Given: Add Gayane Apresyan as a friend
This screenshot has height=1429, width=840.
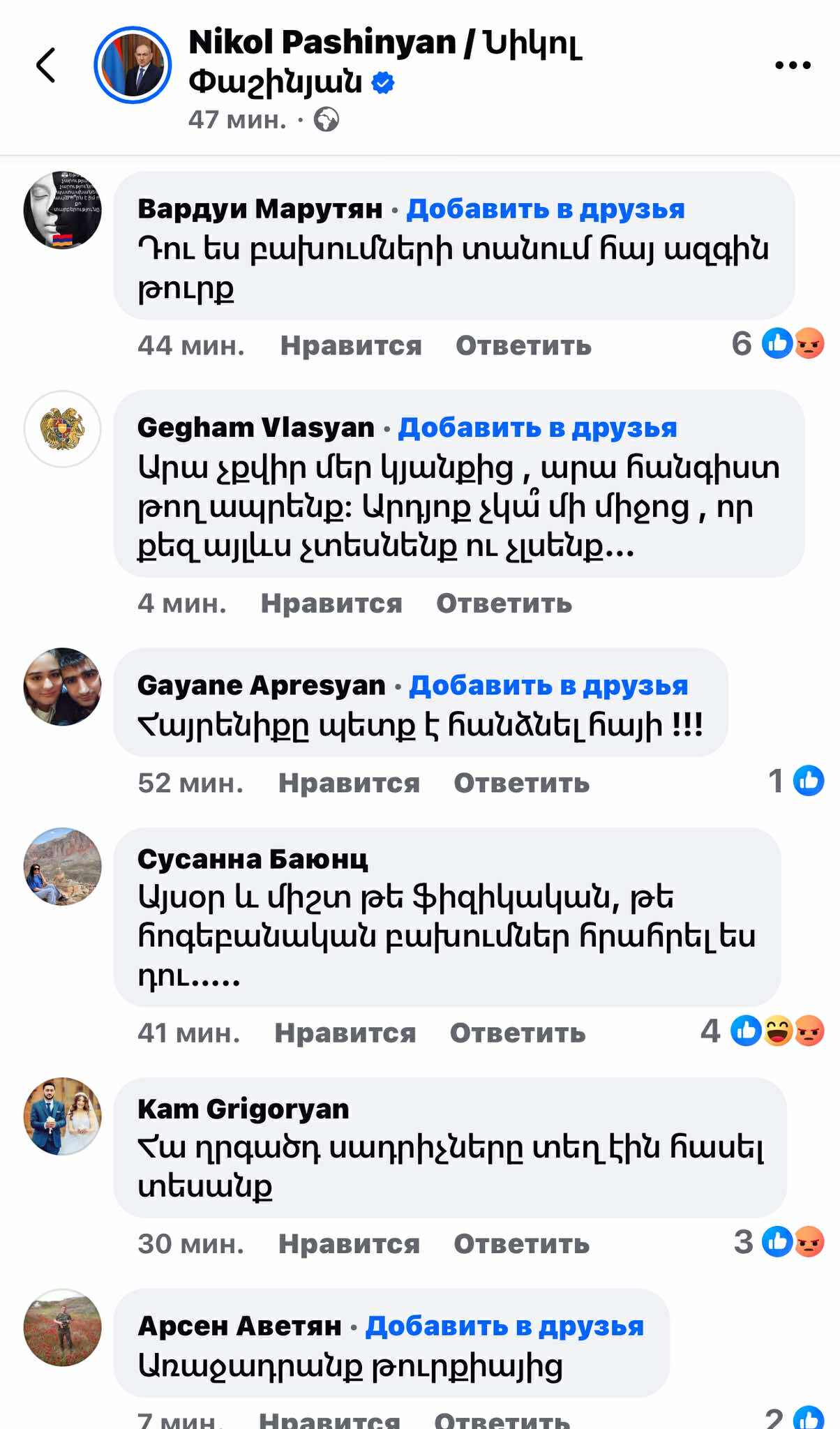Looking at the screenshot, I should pos(548,685).
